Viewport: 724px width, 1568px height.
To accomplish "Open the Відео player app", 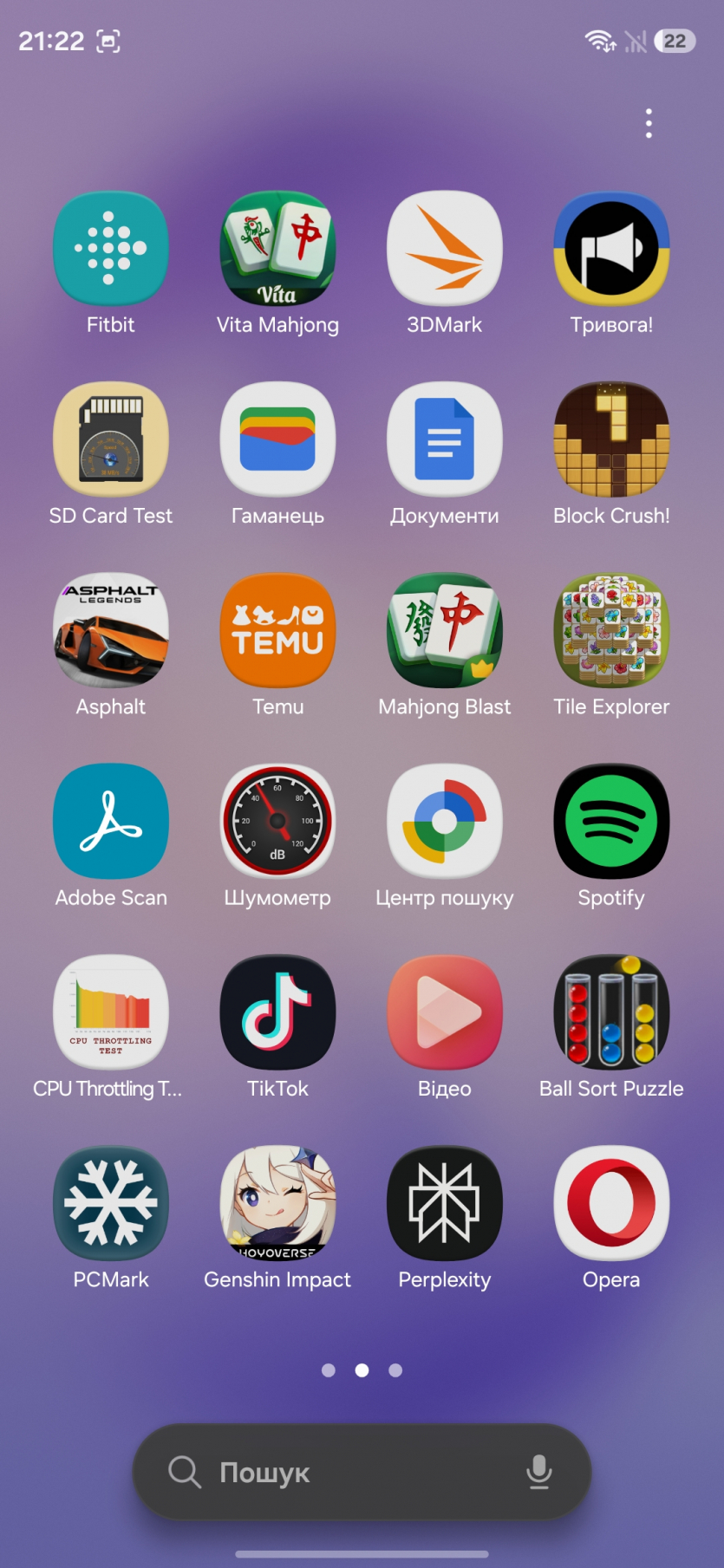I will point(445,1012).
